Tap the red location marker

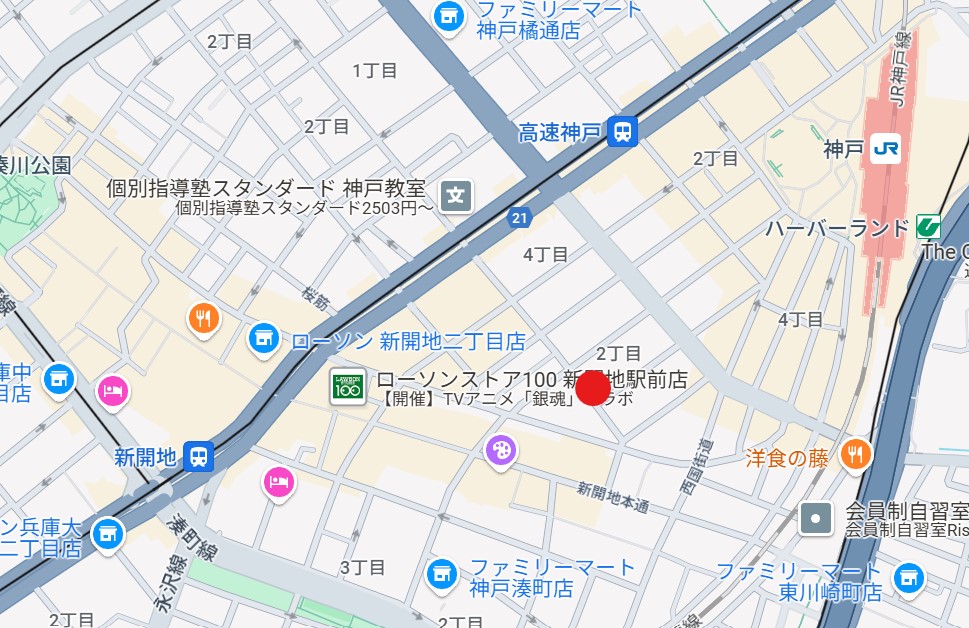pyautogui.click(x=593, y=388)
